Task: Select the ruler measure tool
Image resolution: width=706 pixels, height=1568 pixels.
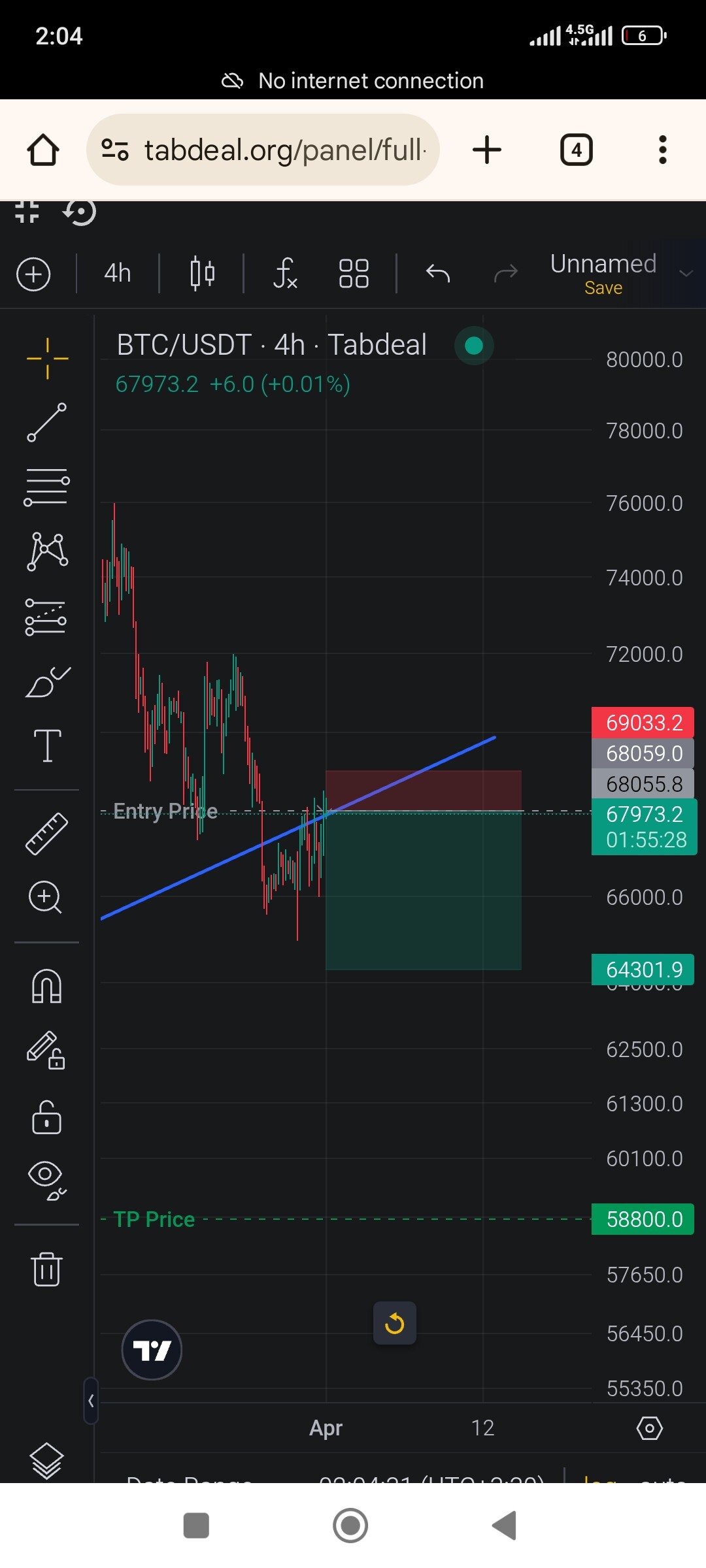Action: [x=46, y=834]
